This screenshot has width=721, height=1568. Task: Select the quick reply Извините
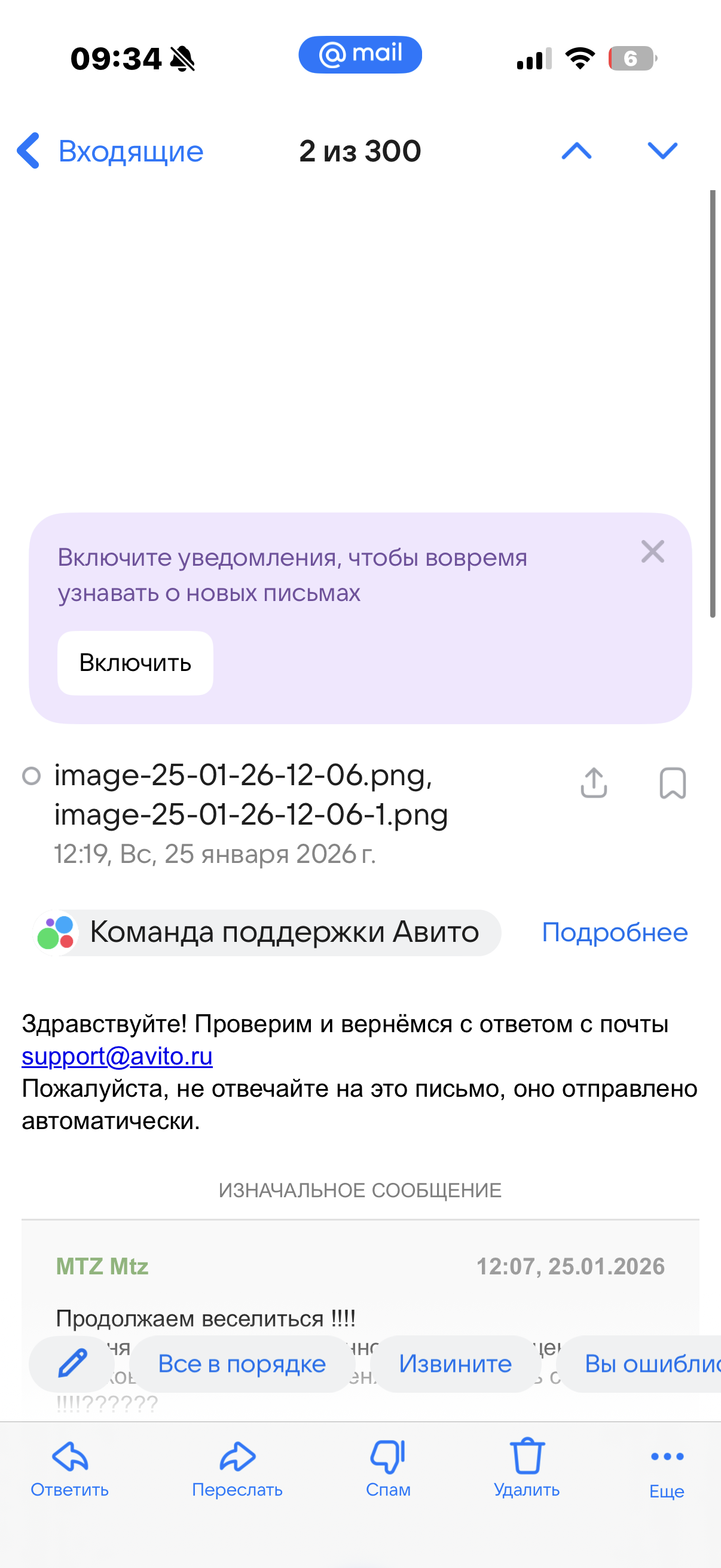coord(455,1363)
